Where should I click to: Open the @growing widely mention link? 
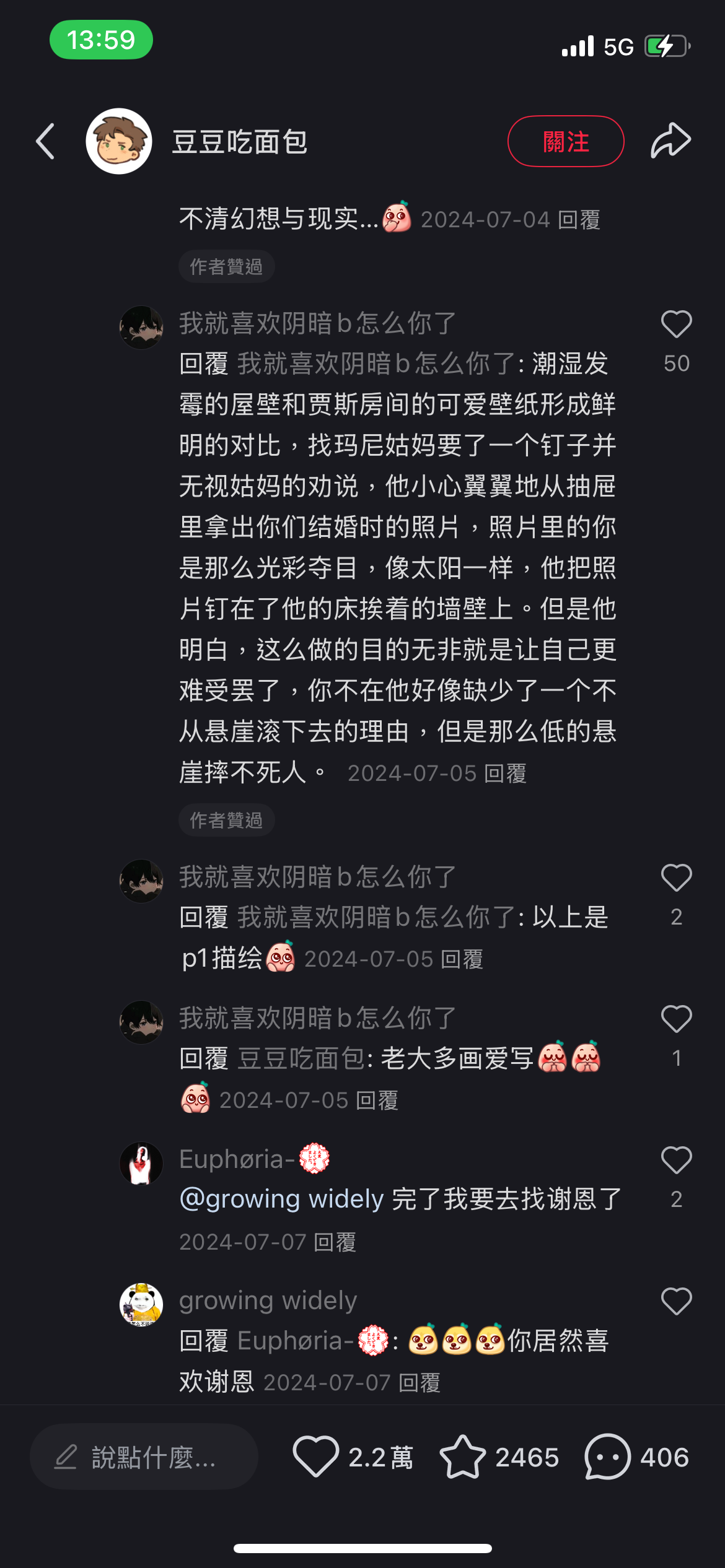(x=281, y=1200)
